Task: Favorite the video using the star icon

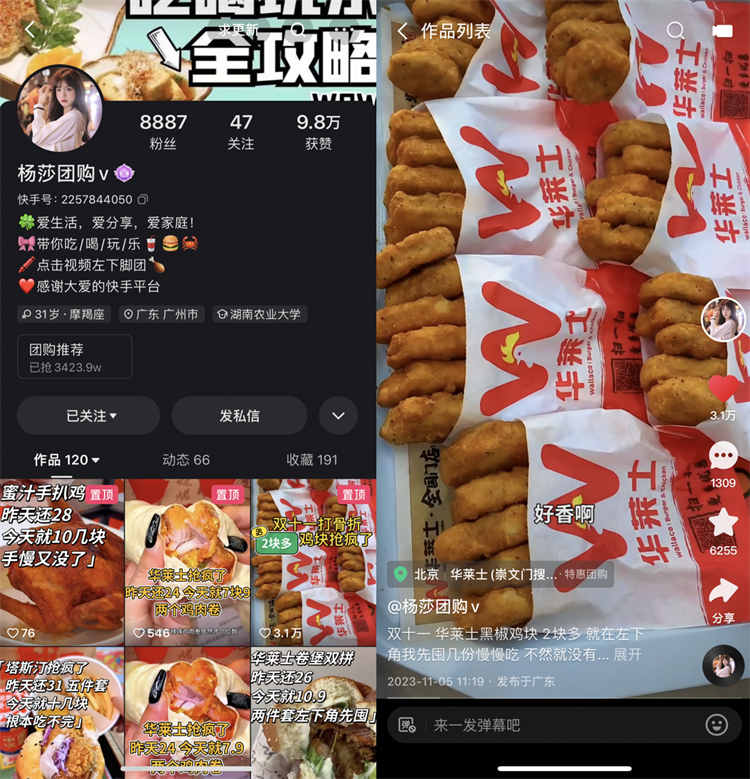Action: (723, 523)
